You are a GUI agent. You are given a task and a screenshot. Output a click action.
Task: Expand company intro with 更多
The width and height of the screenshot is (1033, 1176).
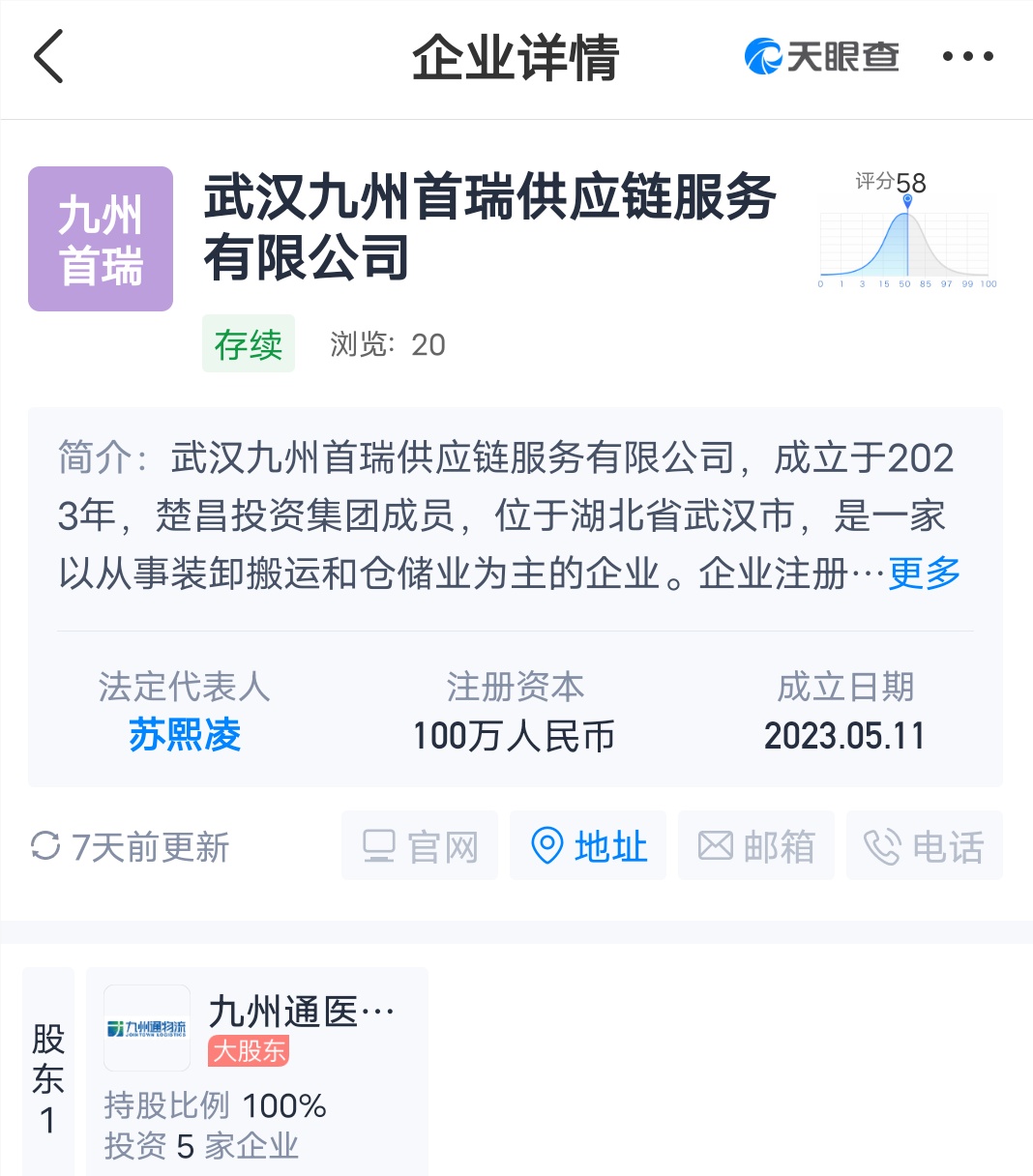pyautogui.click(x=924, y=573)
